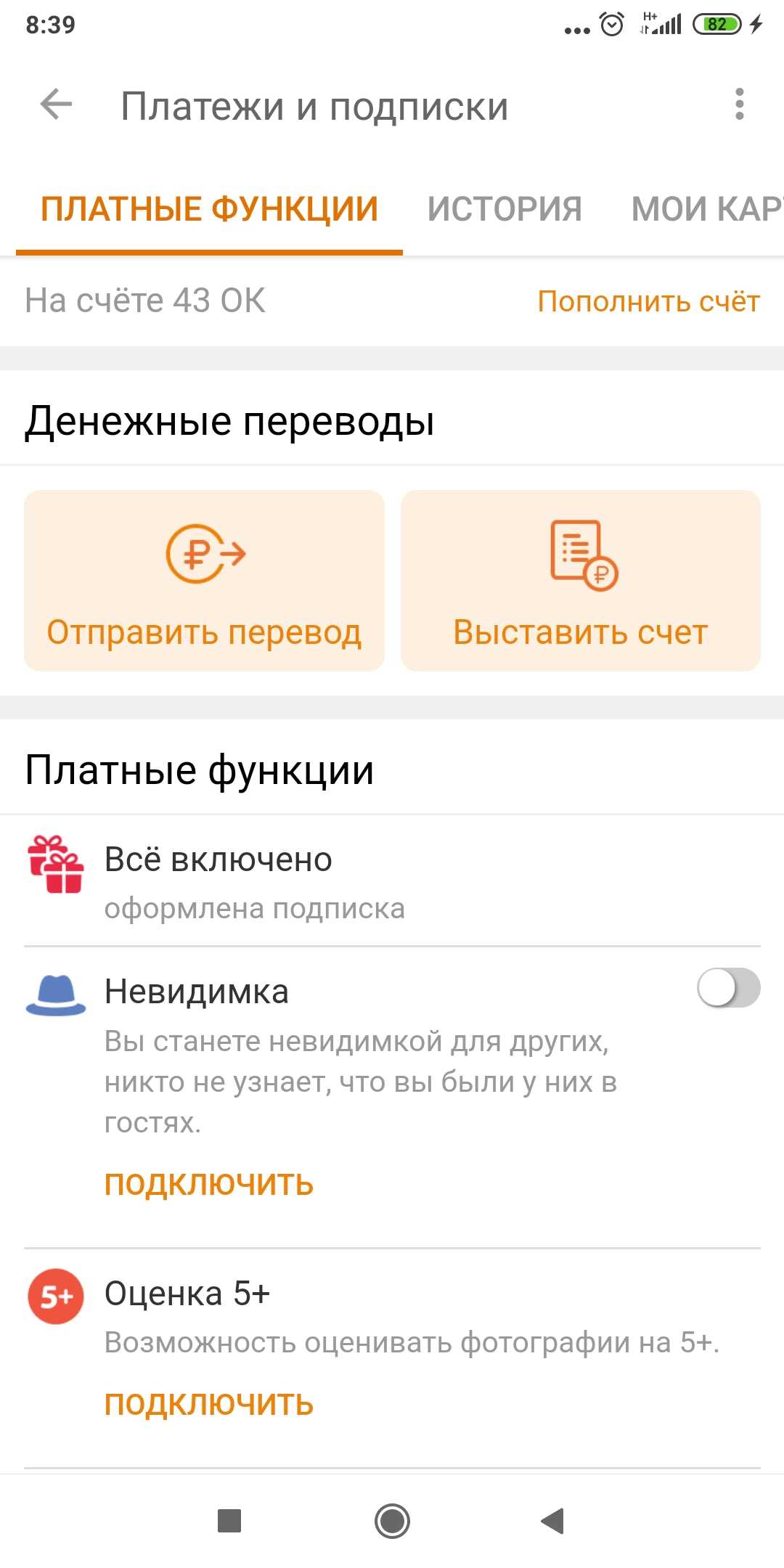Switch to the Мои карты tab
Screen dimensions: 784x1568
(x=707, y=209)
